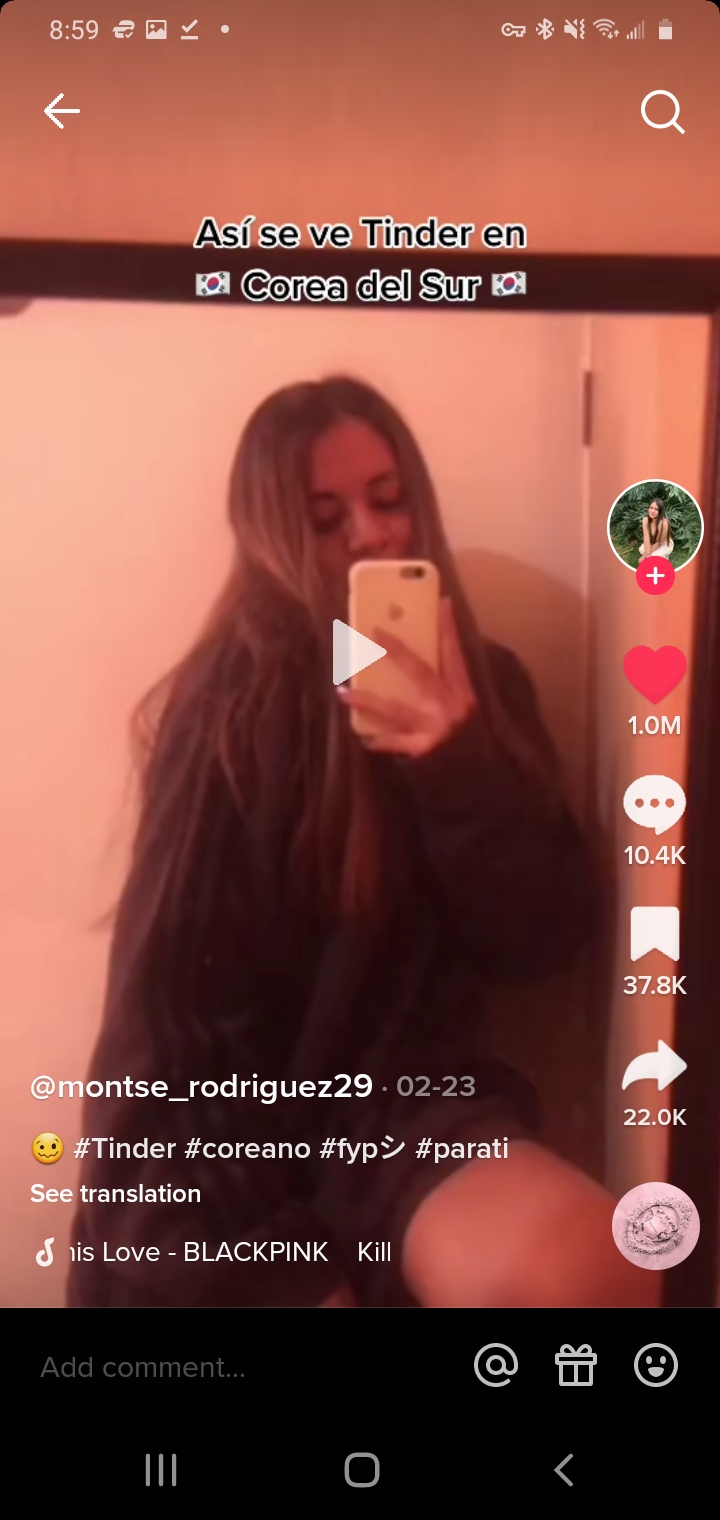Tap the music note beside This Love

point(44,1251)
